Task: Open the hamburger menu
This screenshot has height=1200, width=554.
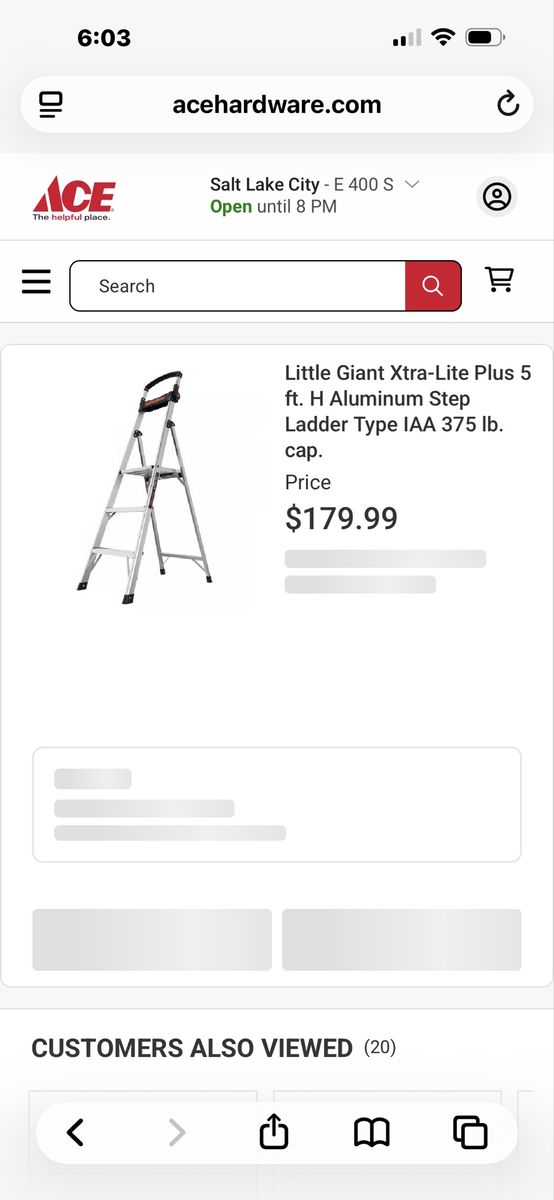Action: pyautogui.click(x=36, y=283)
